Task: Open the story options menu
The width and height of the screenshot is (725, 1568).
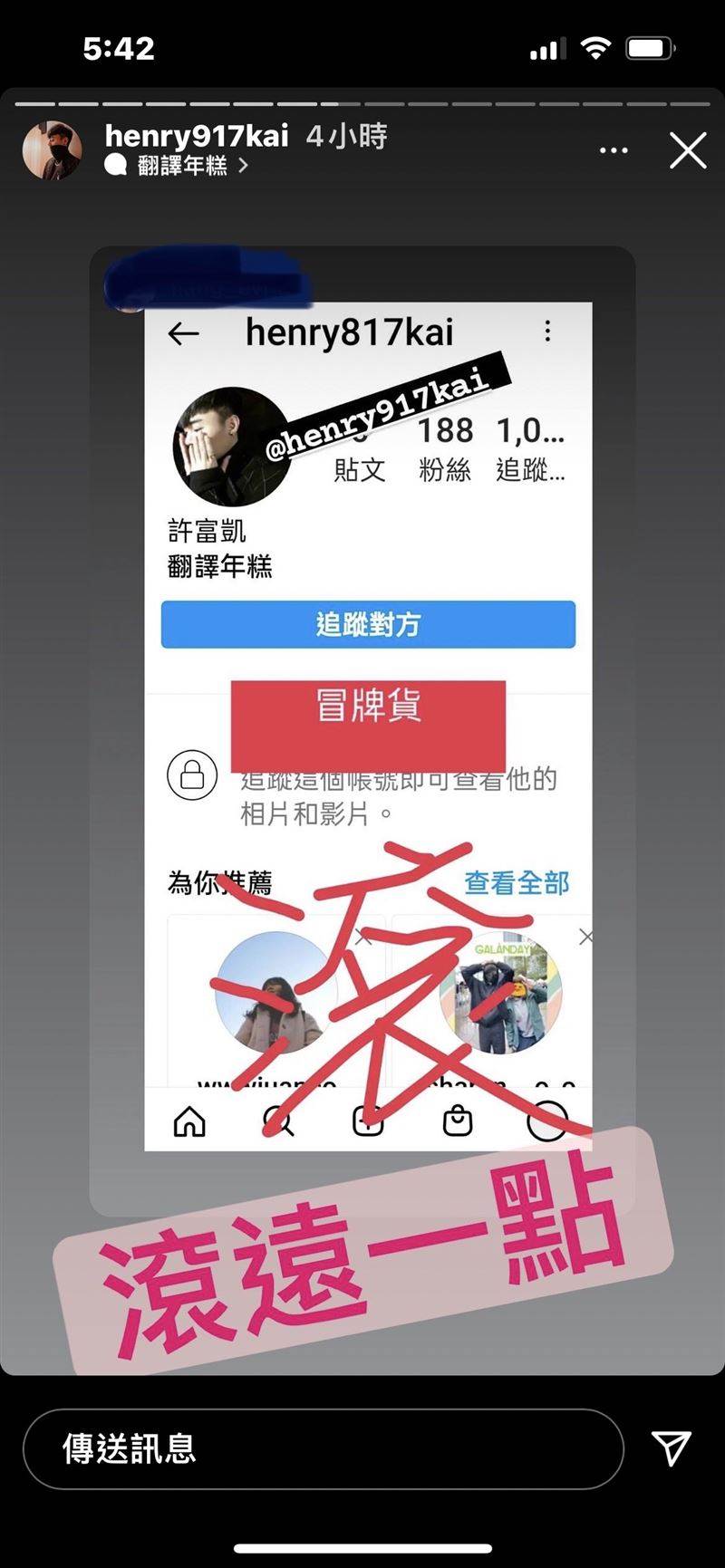Action: 614,150
